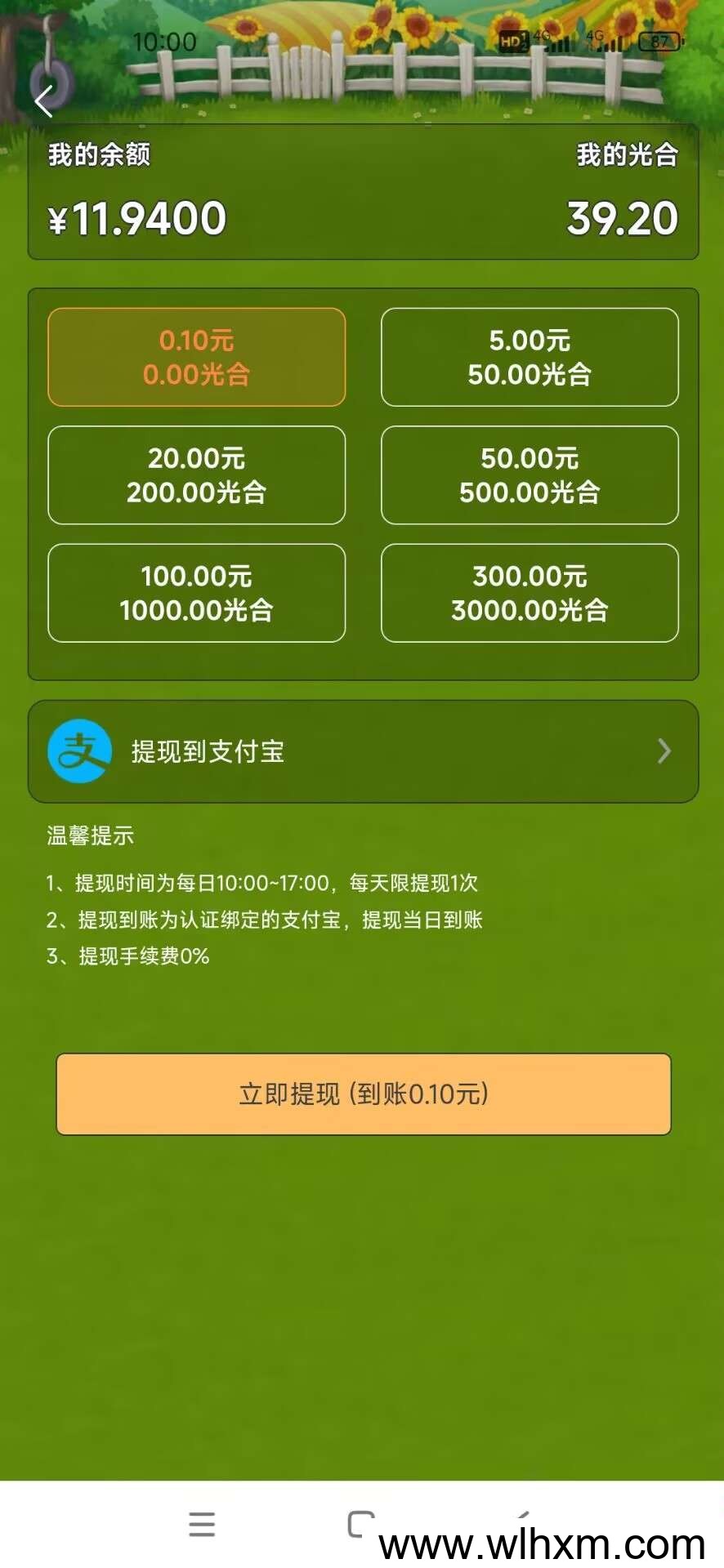Tap 立即提现 (到账0.10元) button
This screenshot has width=724, height=1568.
[x=363, y=1094]
